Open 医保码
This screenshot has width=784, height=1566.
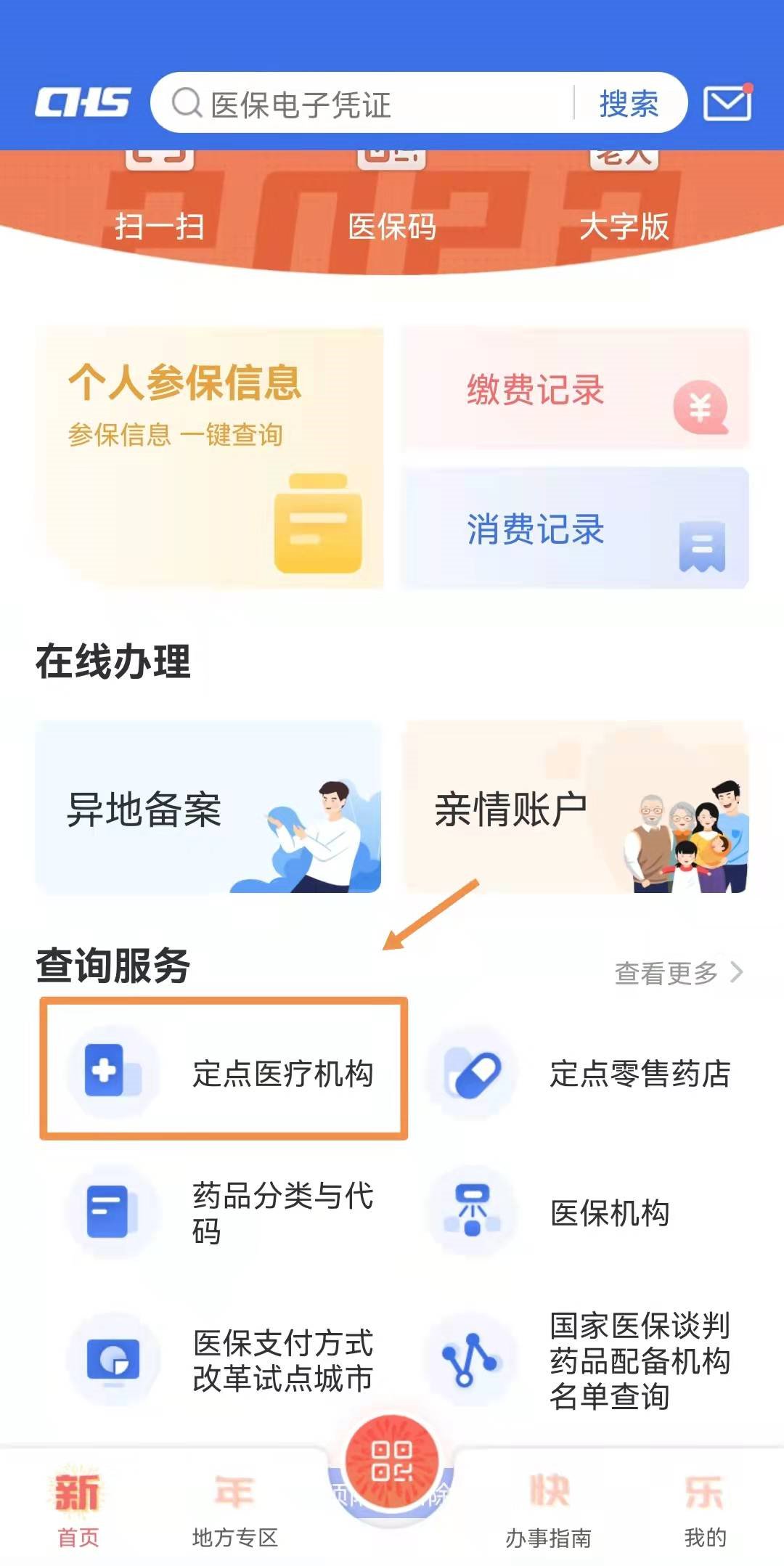(x=392, y=211)
